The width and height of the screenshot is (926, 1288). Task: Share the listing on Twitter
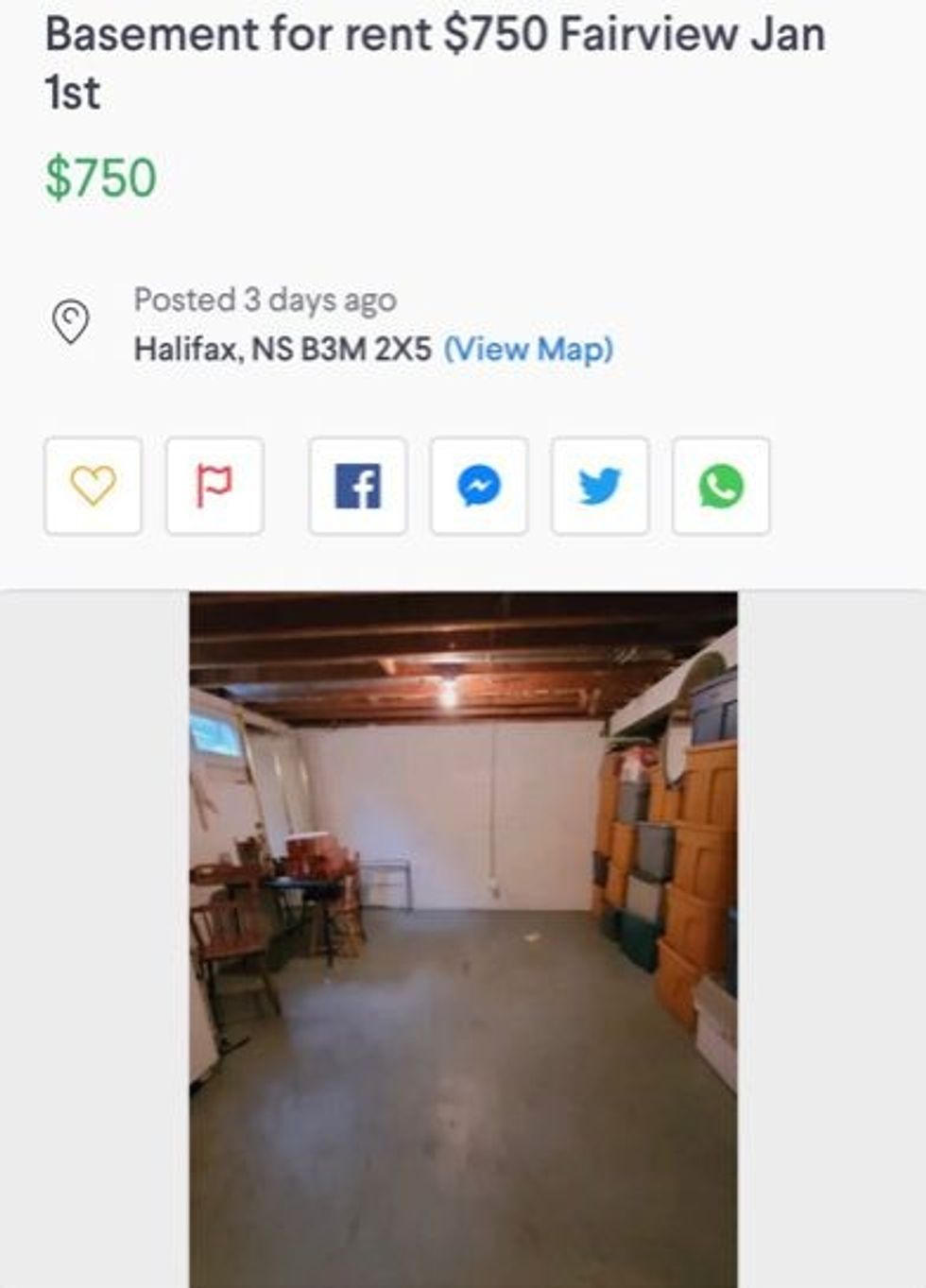(x=601, y=488)
